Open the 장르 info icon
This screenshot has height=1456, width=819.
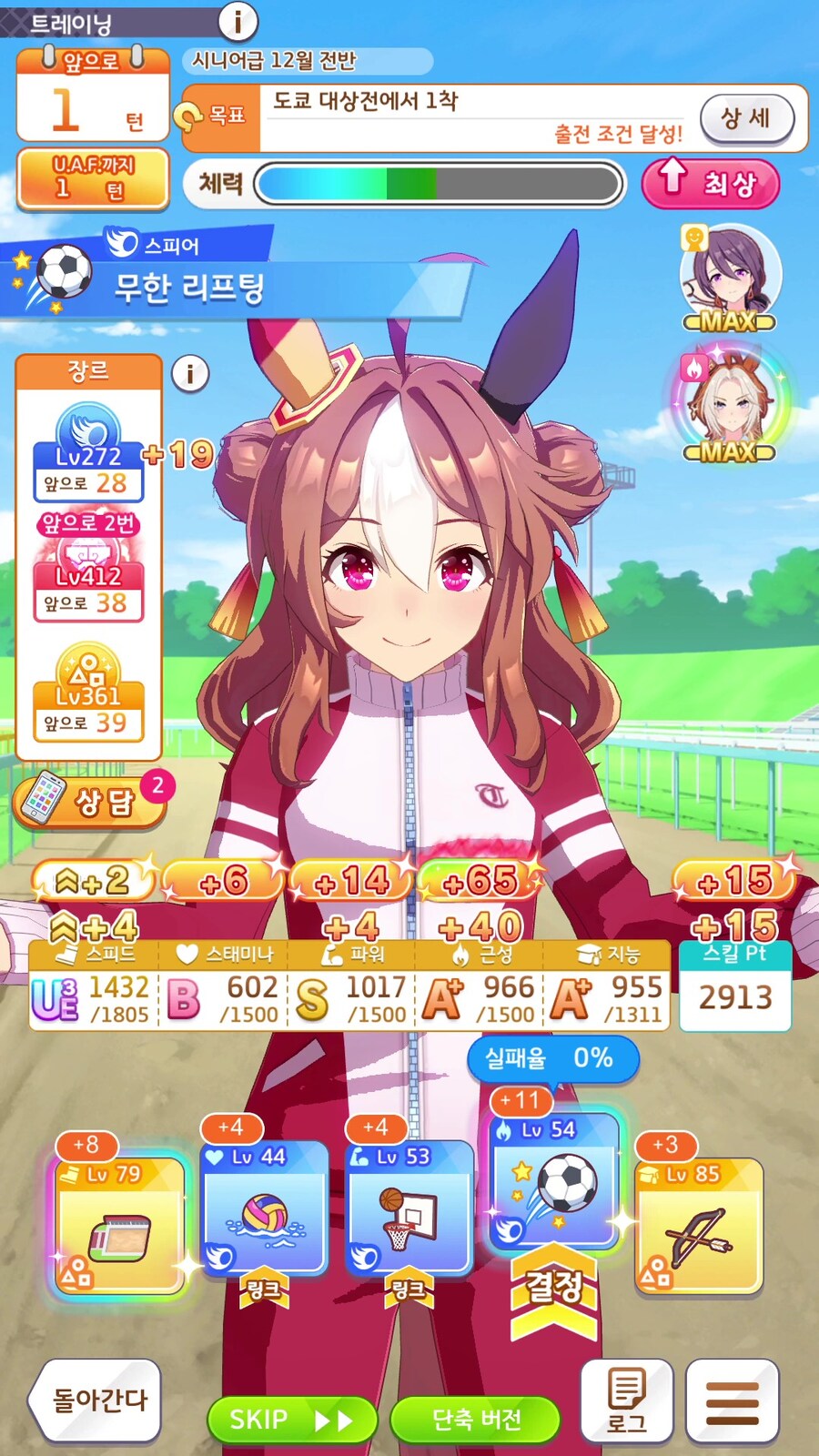click(x=189, y=373)
